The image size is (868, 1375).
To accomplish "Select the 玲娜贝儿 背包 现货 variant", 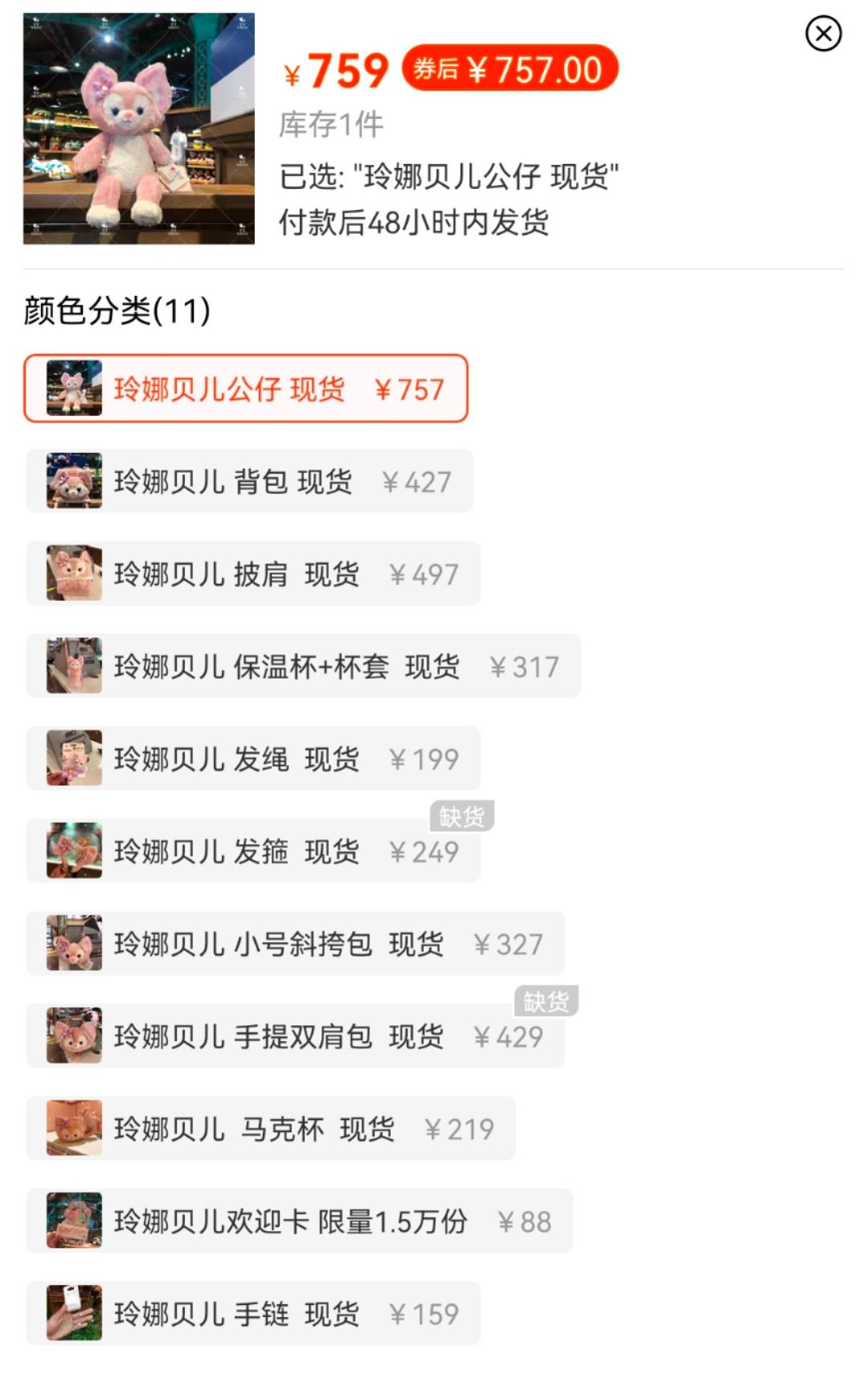I will coord(249,481).
